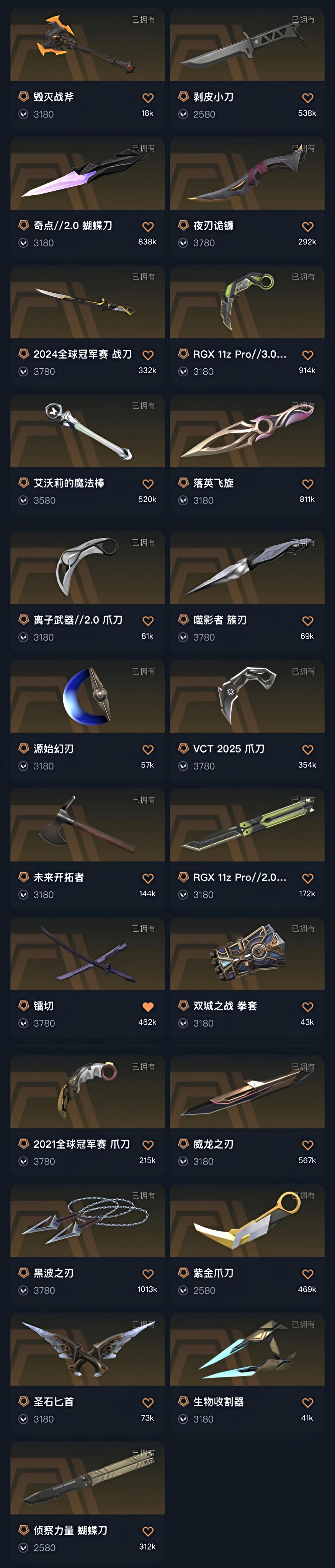
Task: Like the VCT 2025 爪刀 skin
Action: [307, 750]
